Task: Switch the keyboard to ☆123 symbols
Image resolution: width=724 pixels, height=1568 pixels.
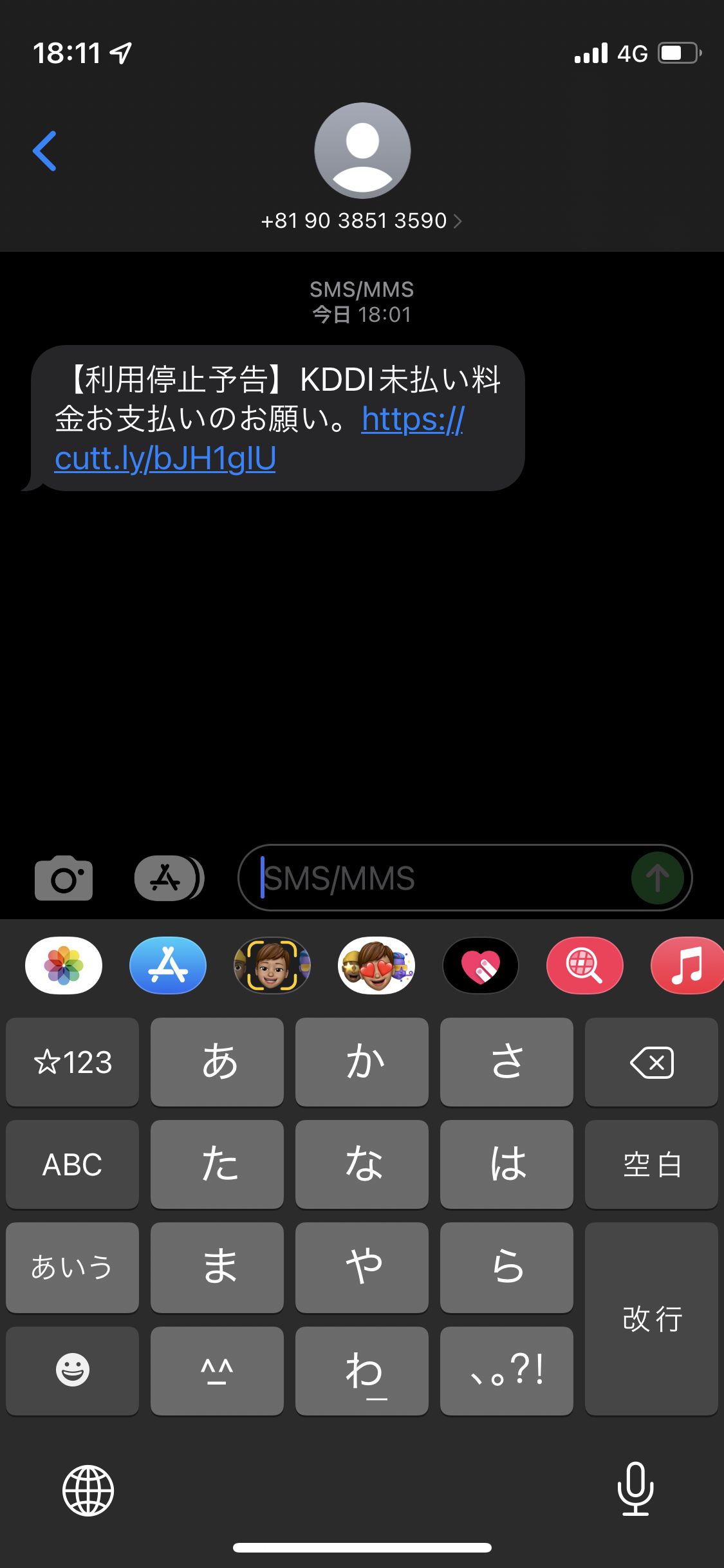Action: 72,1062
